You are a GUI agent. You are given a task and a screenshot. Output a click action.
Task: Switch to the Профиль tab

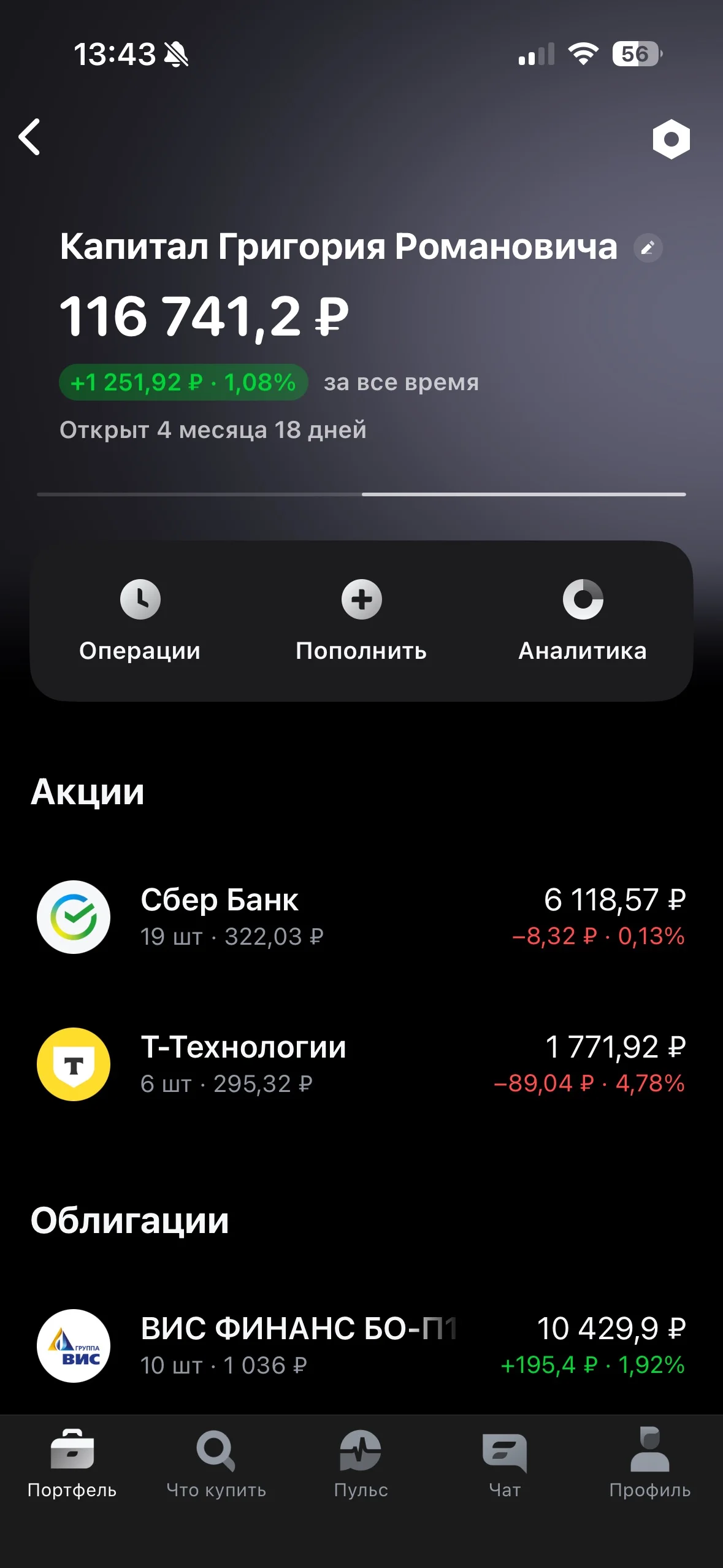pos(650,1464)
